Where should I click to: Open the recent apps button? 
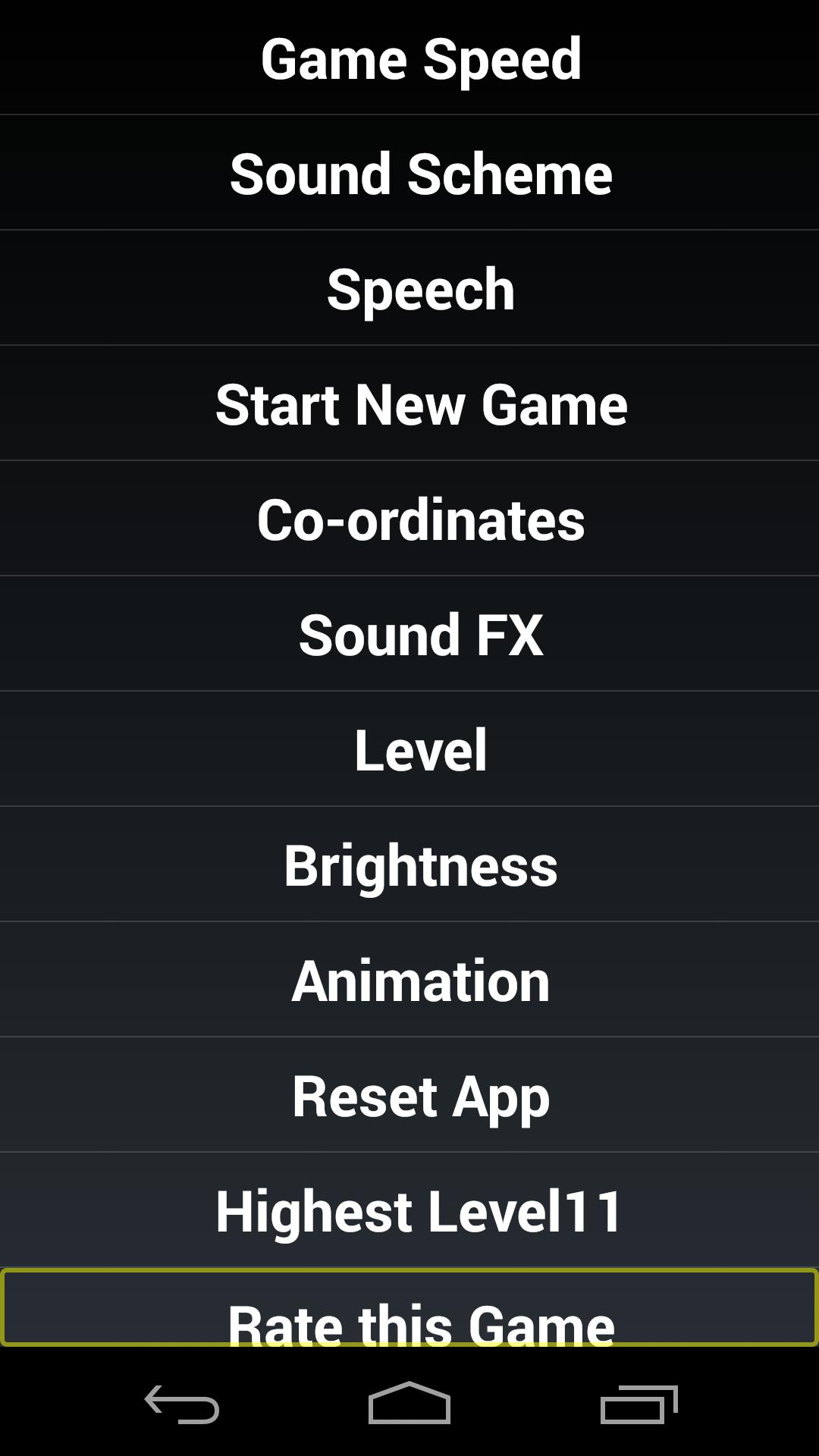coord(639,1404)
